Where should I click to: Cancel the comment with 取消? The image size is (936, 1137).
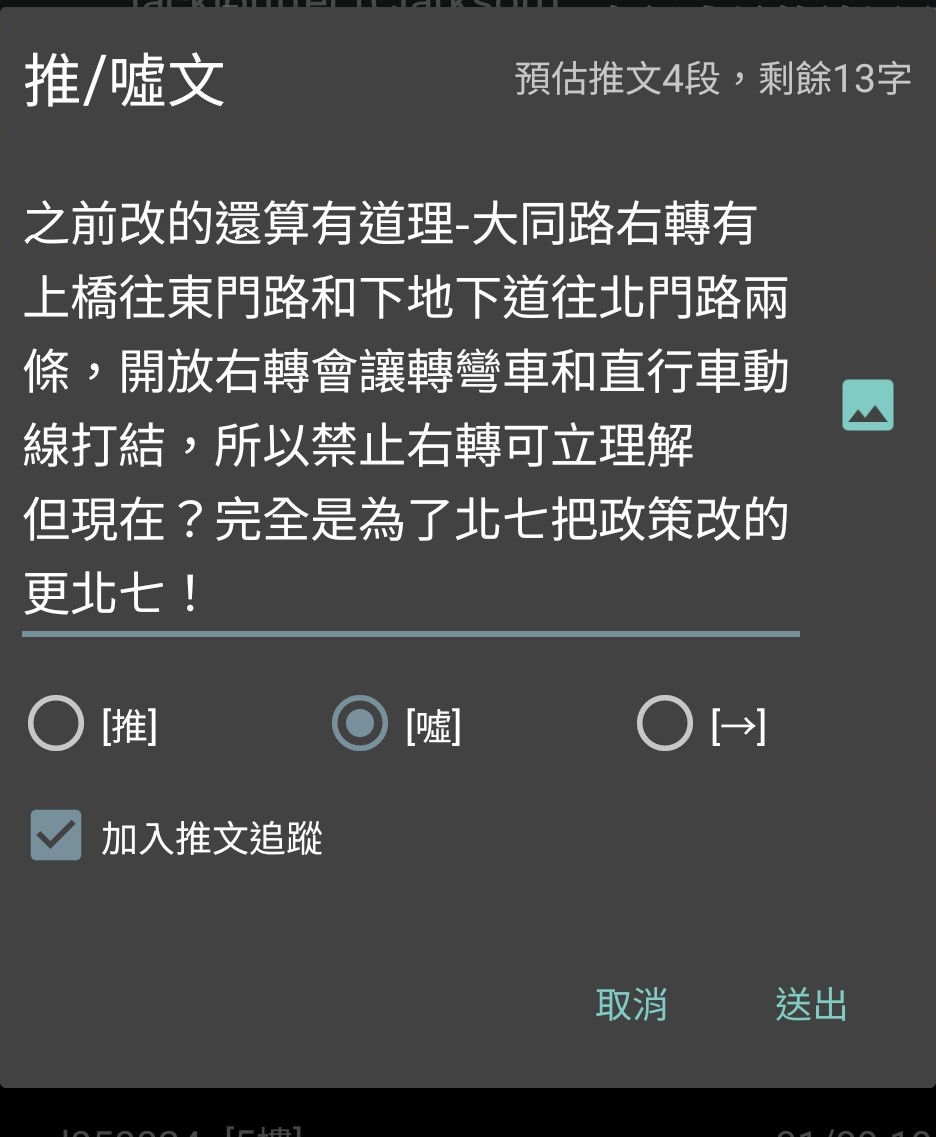click(631, 1004)
